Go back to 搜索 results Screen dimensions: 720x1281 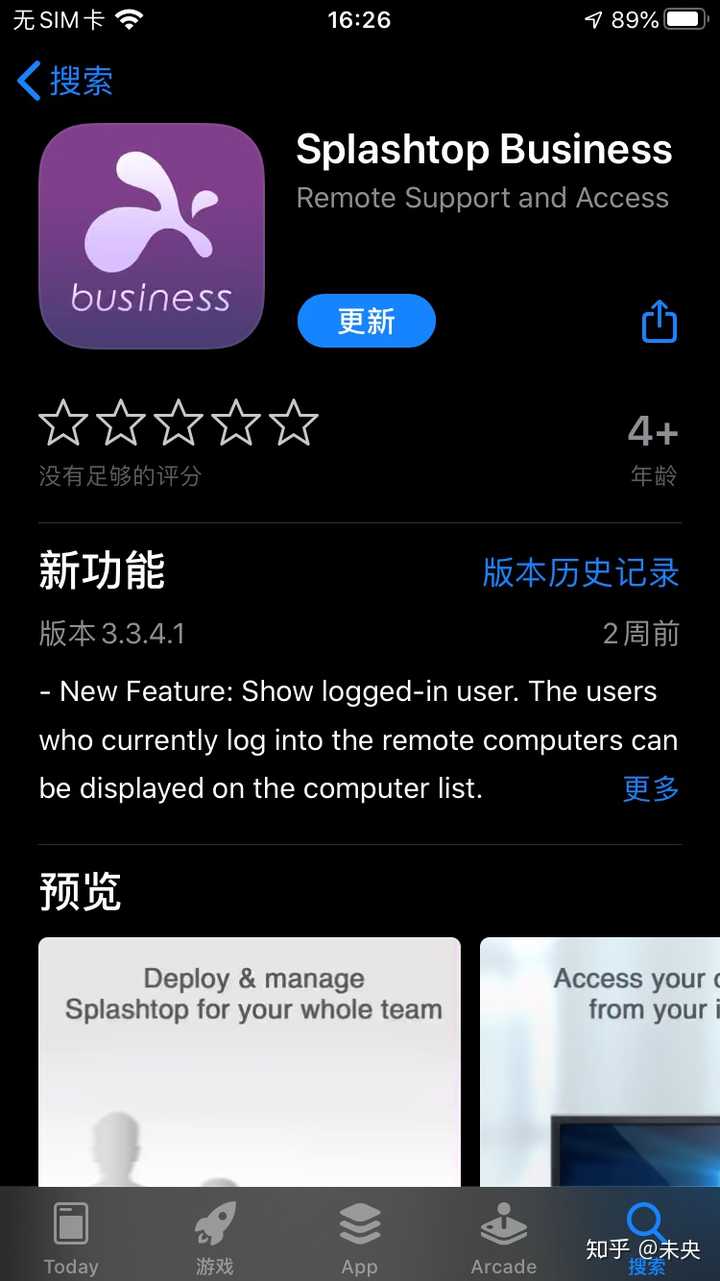66,81
